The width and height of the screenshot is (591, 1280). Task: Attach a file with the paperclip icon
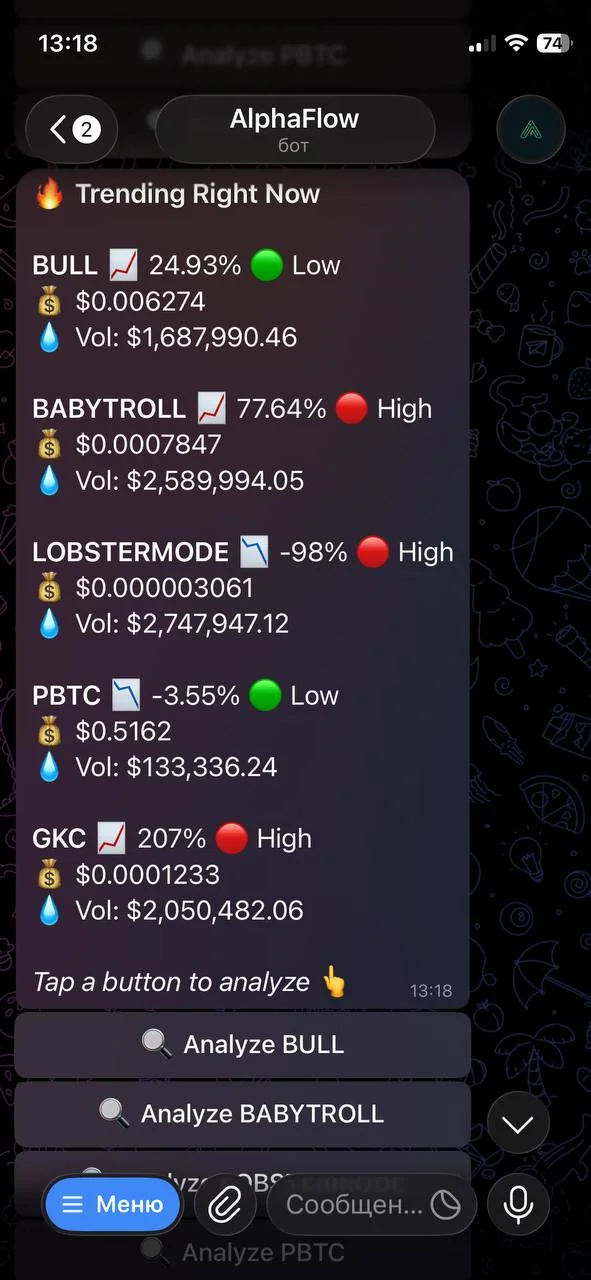(x=224, y=1205)
